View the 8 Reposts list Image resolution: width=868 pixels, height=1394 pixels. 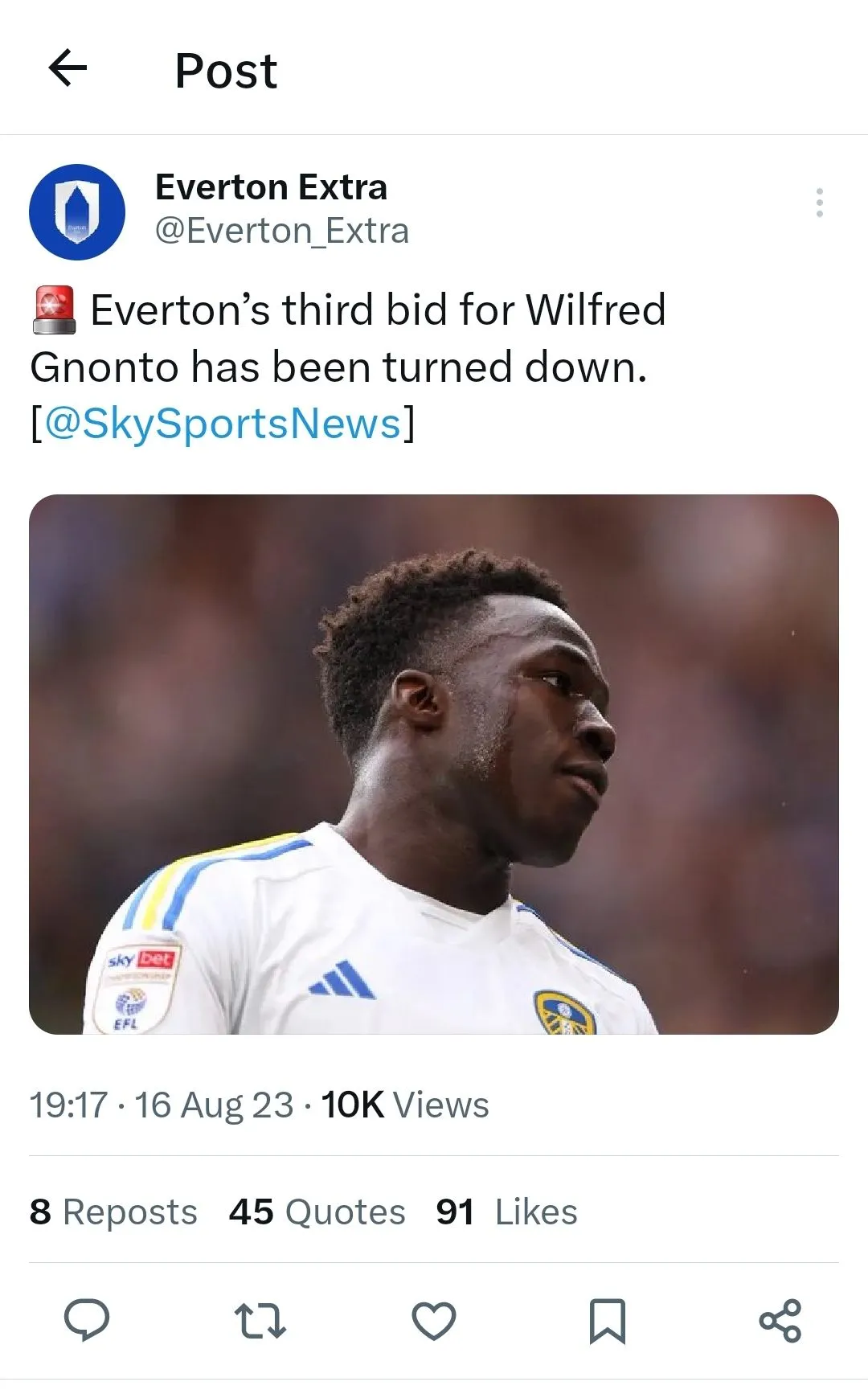(113, 1212)
